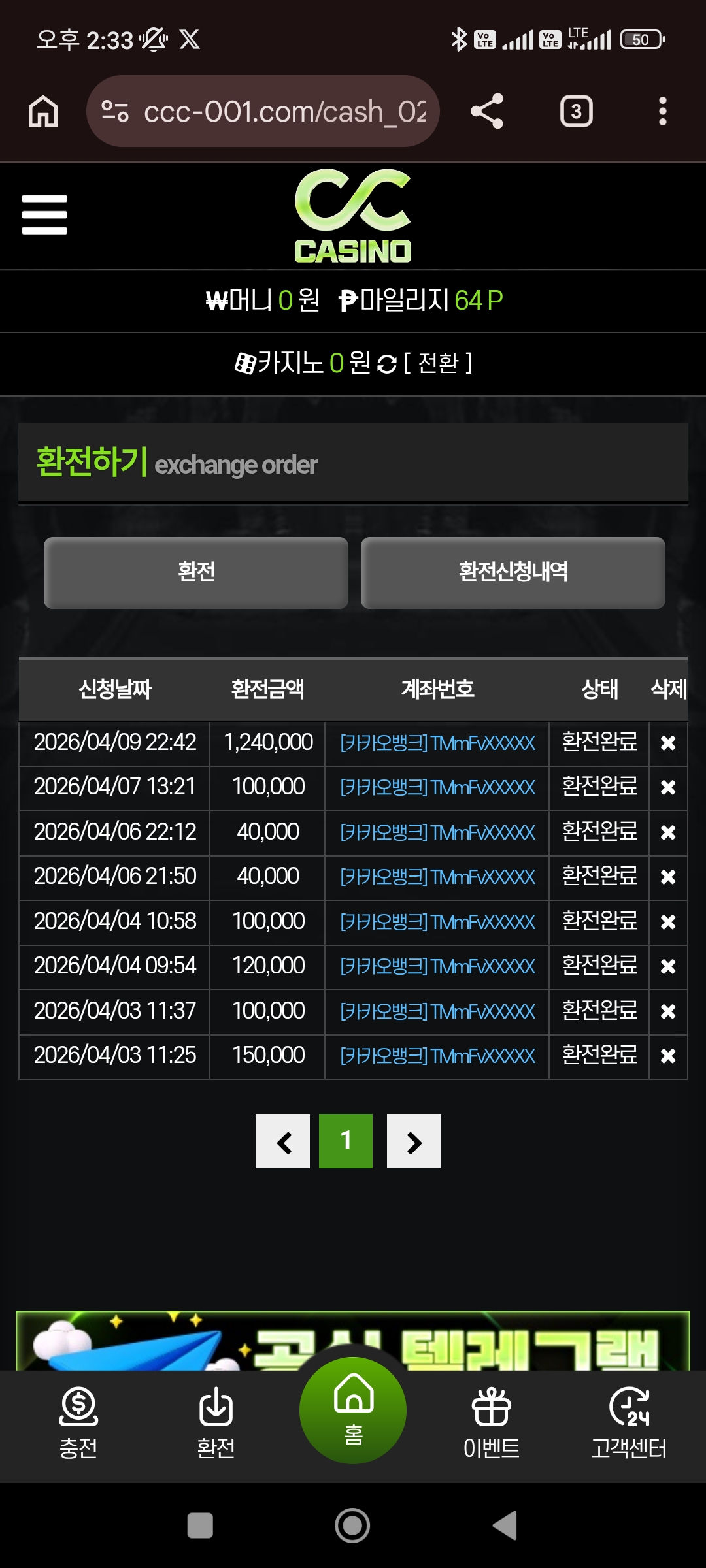This screenshot has width=706, height=1568.
Task: Open the 이벤트 tab
Action: tap(491, 1421)
